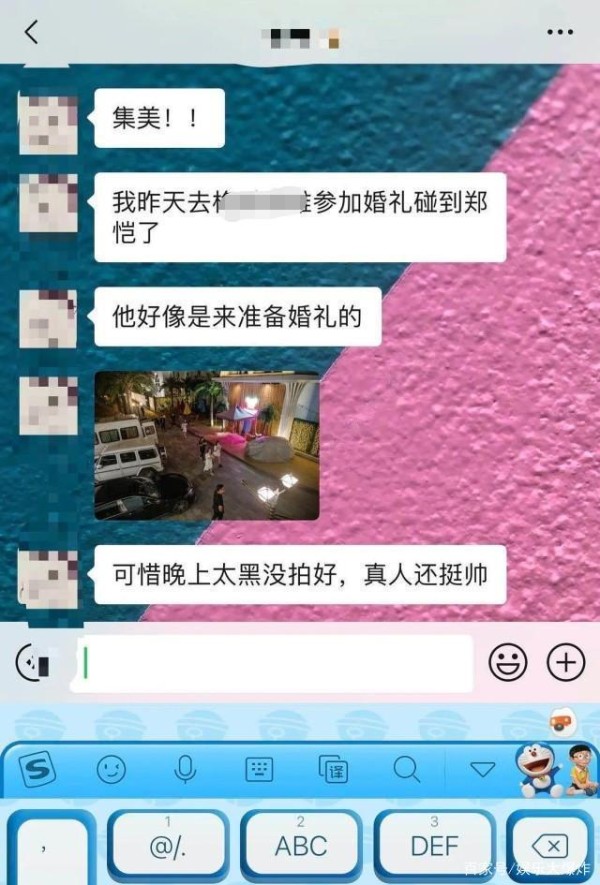Switch to voice message input
This screenshot has height=885, width=600.
[34, 662]
